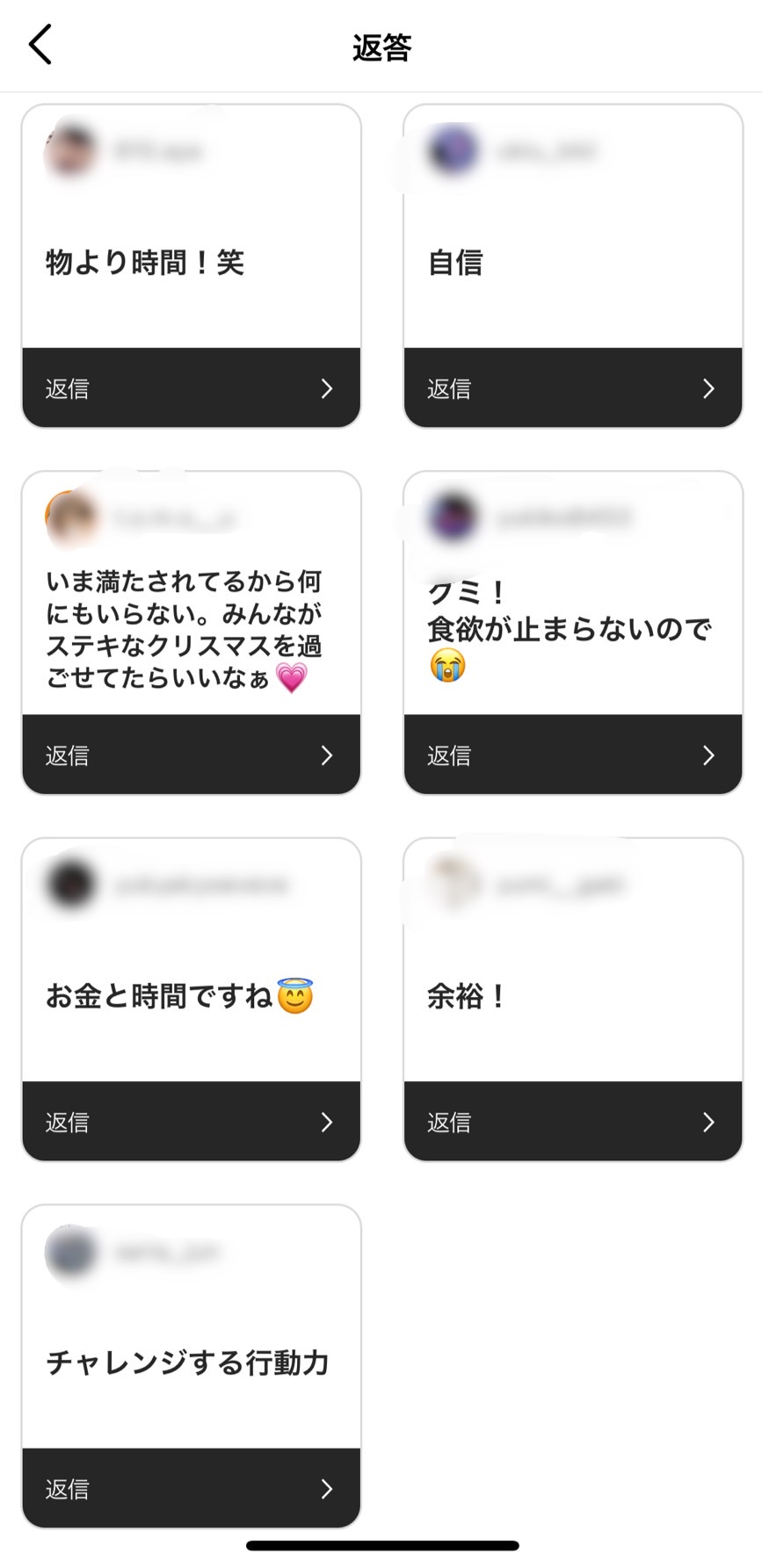Tap 返信 under the Christmas message card

click(192, 755)
